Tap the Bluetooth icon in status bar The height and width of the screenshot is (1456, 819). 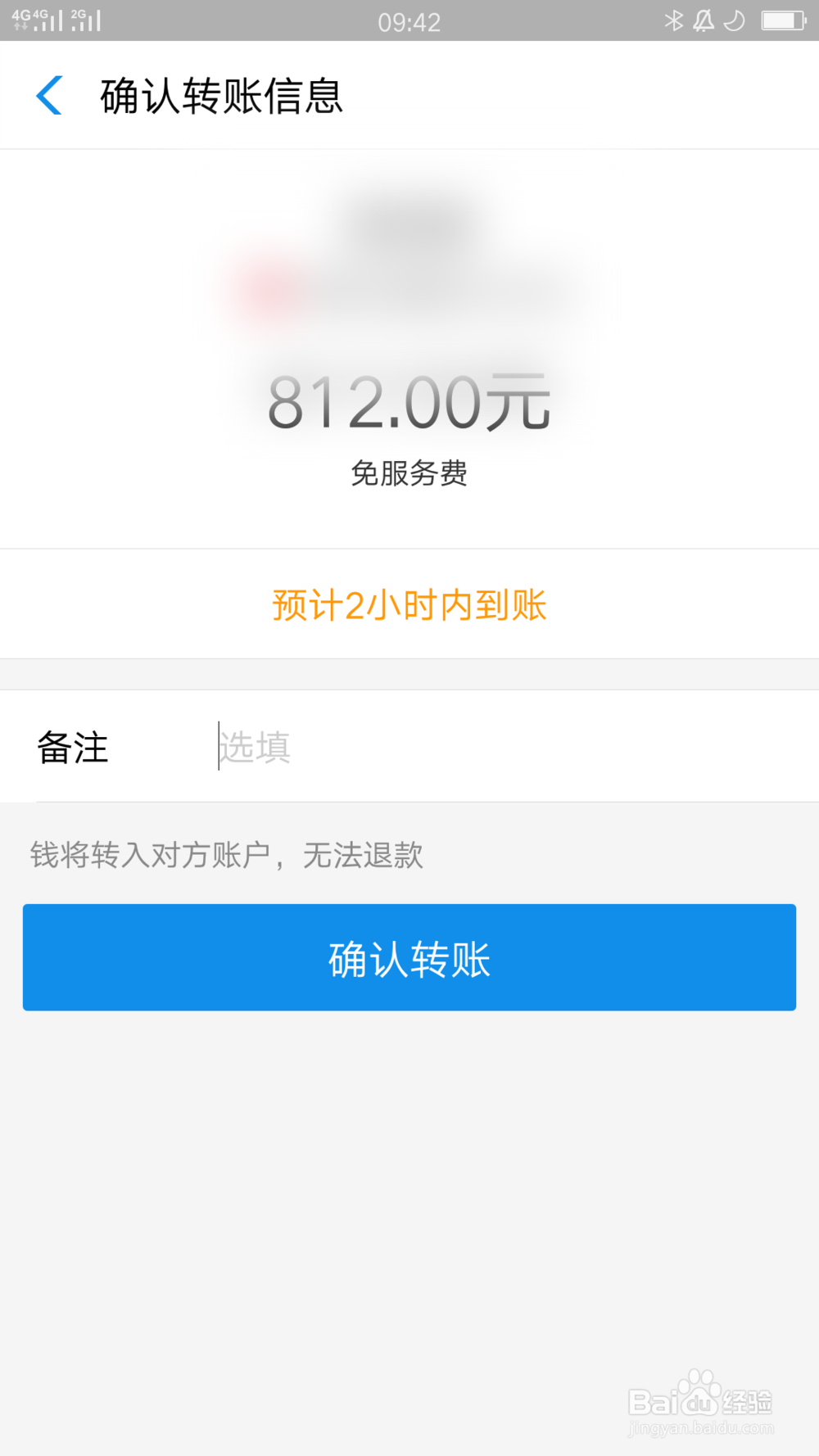pyautogui.click(x=676, y=20)
